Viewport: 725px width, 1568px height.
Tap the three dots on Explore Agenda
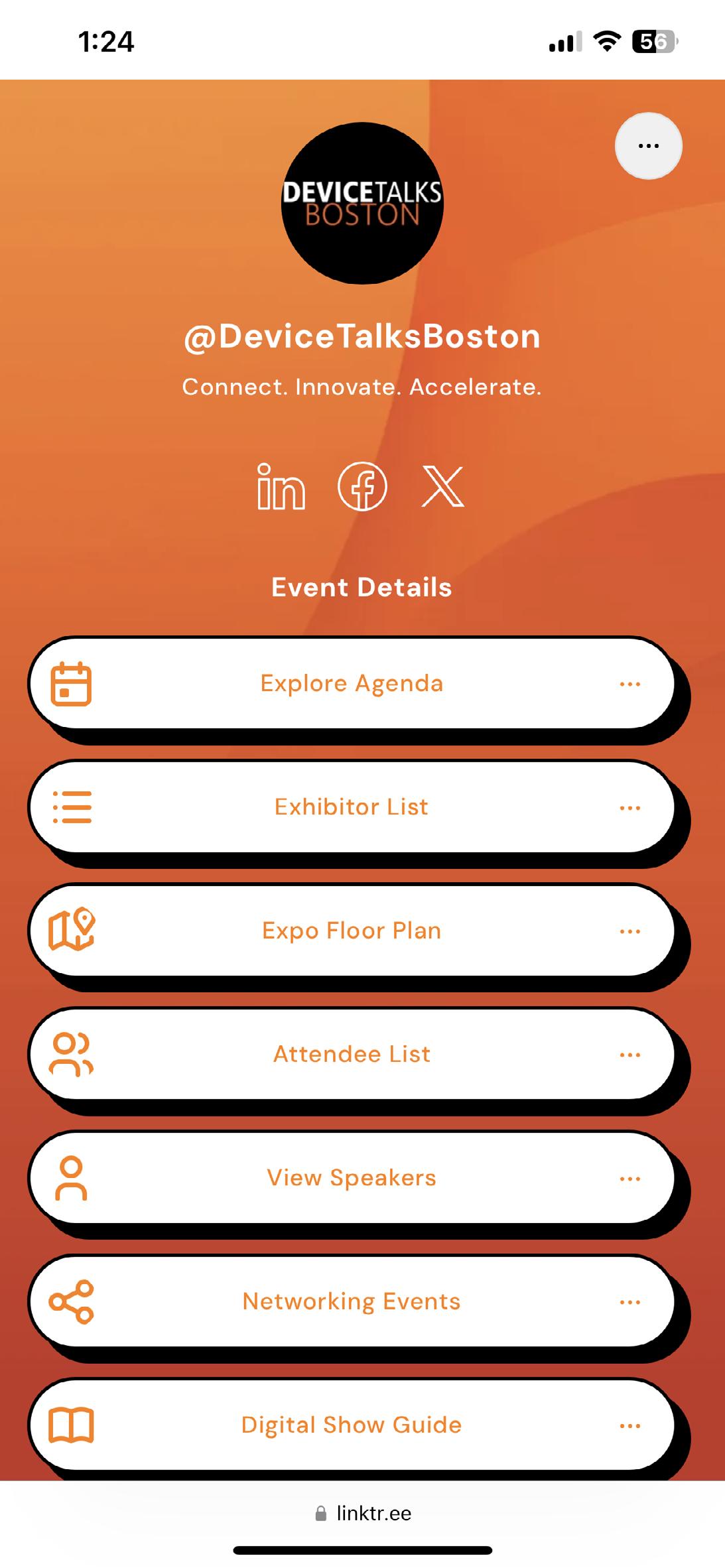coord(629,684)
